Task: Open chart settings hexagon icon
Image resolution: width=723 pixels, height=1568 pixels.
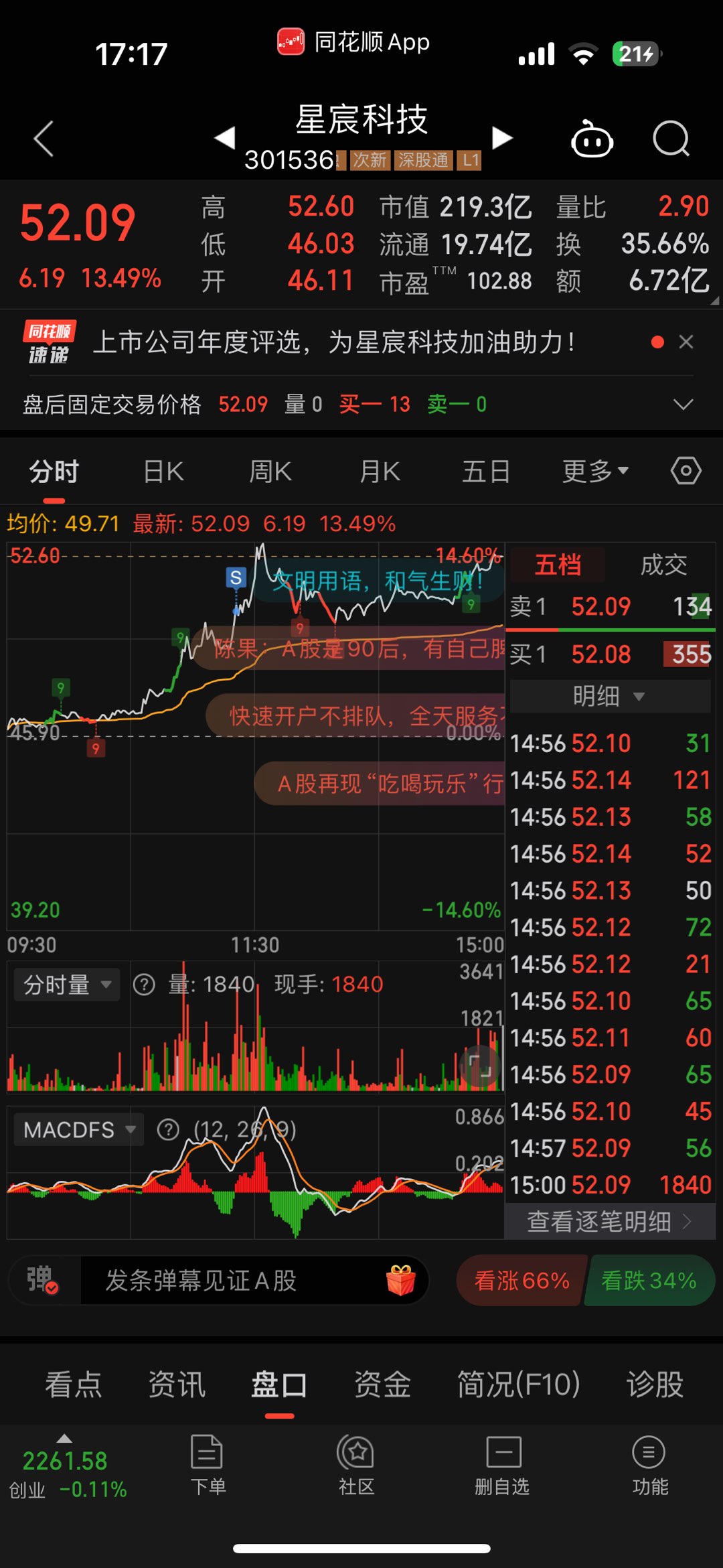Action: [686, 471]
